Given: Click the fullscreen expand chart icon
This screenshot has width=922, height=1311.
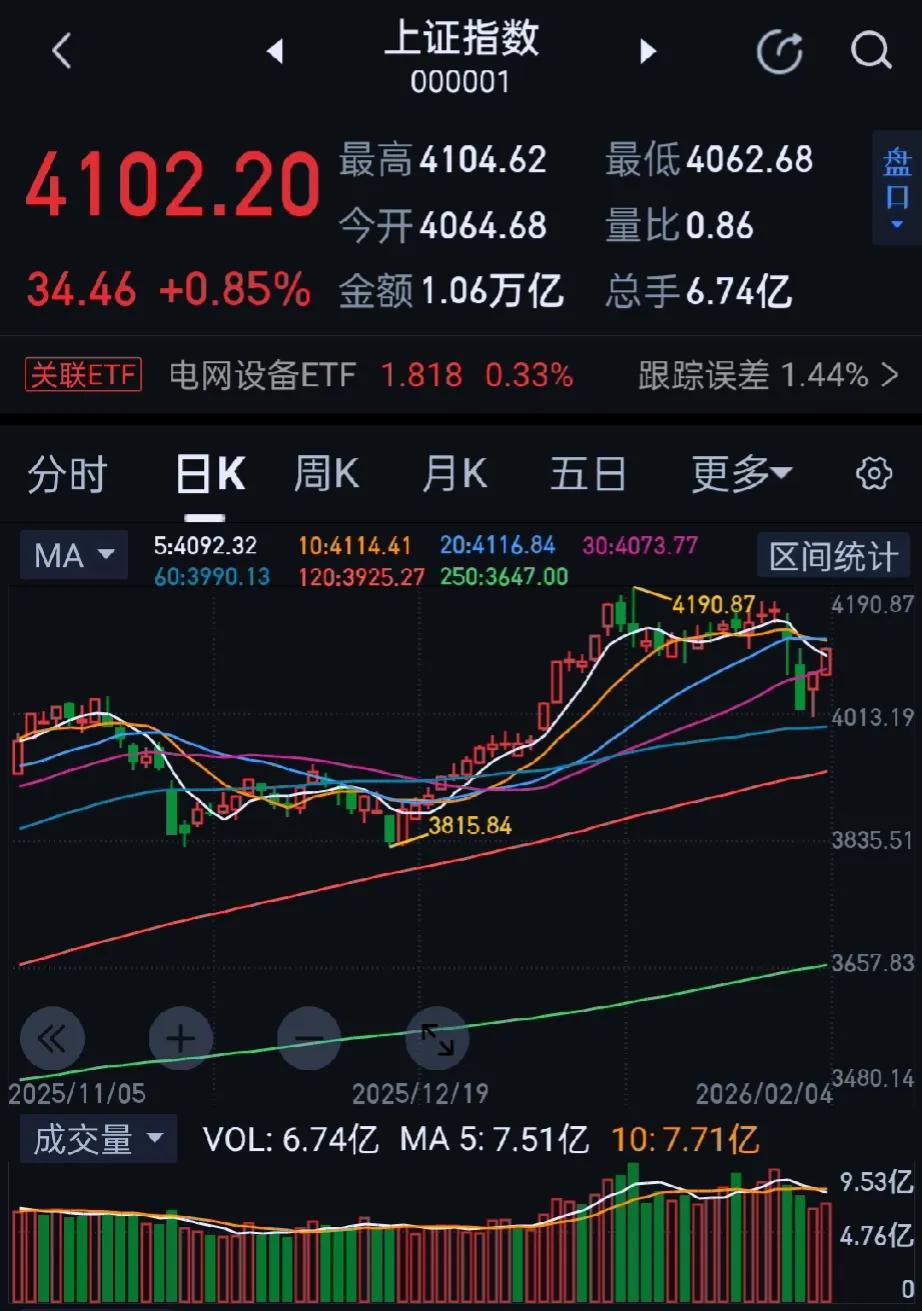Looking at the screenshot, I should click(x=437, y=1038).
